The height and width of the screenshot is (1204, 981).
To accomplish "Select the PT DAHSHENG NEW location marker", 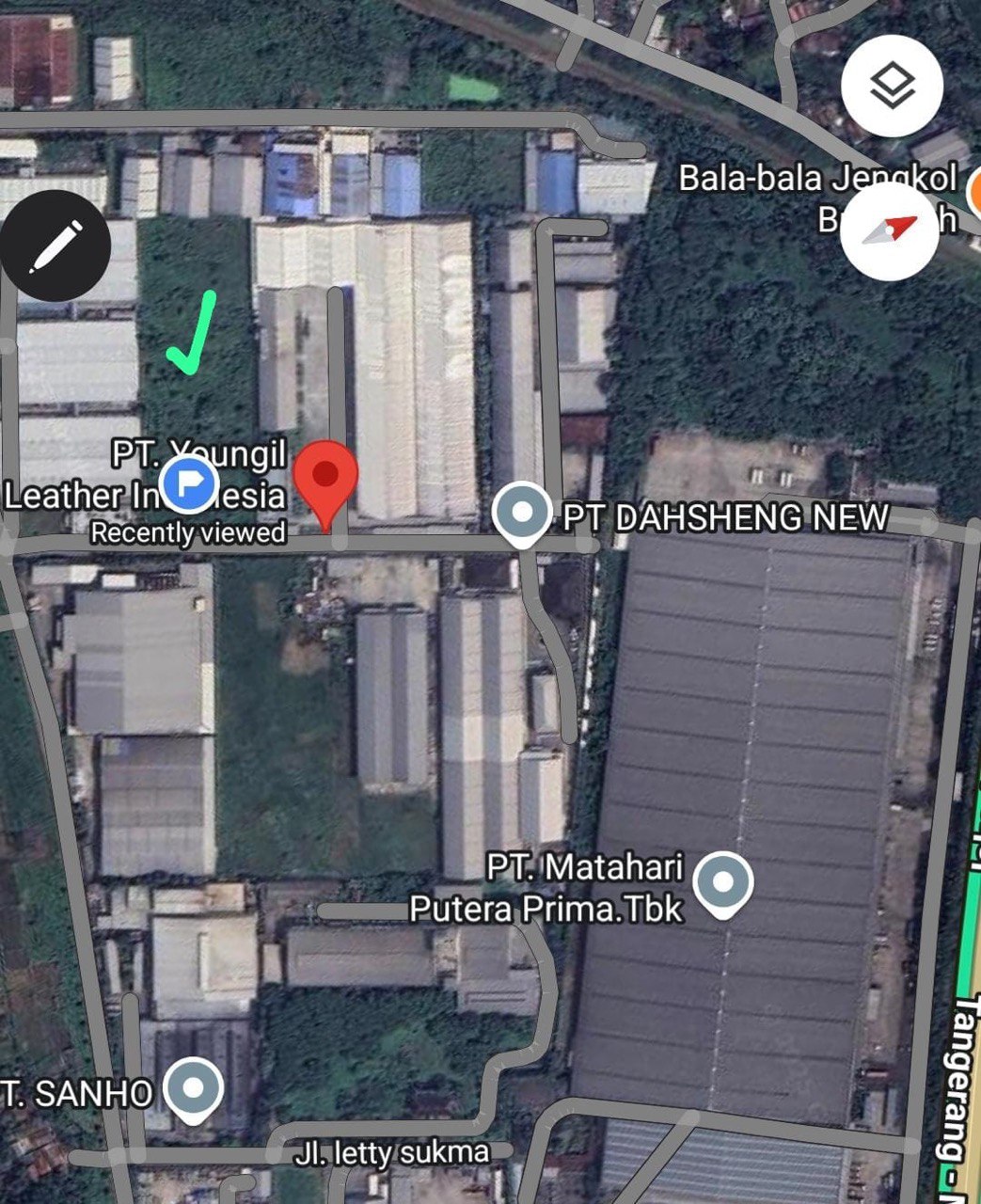I will tap(523, 514).
